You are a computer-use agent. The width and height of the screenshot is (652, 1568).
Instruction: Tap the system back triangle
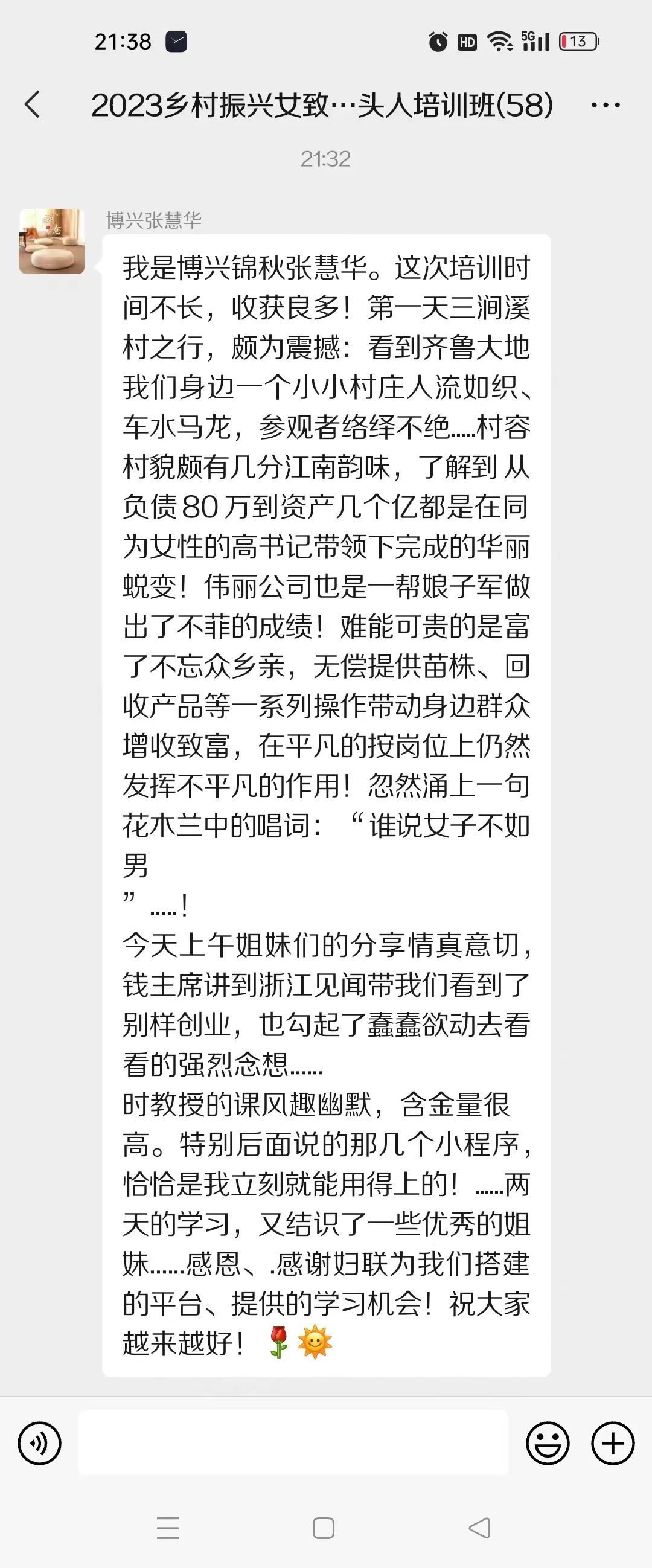pos(479,1528)
